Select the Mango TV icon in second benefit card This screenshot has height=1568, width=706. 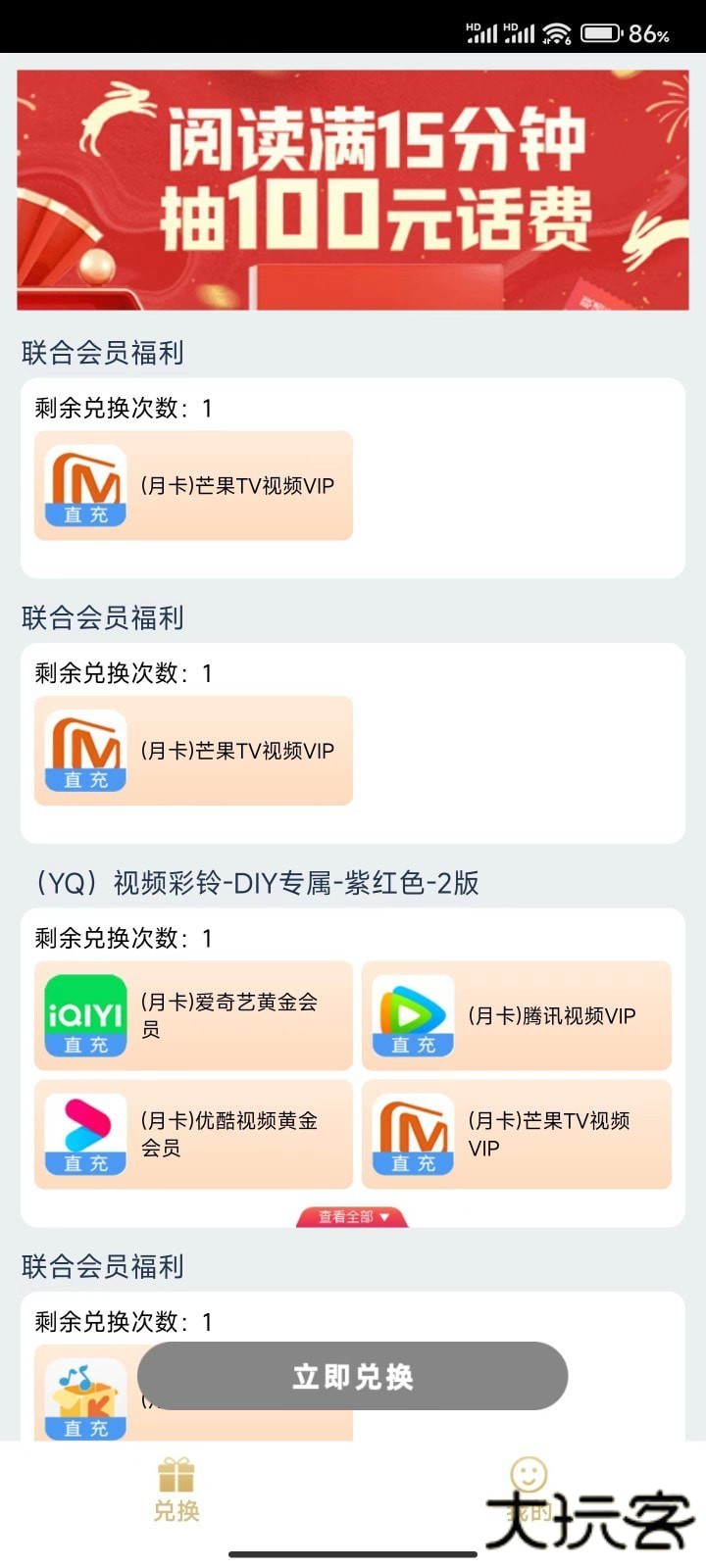coord(83,752)
